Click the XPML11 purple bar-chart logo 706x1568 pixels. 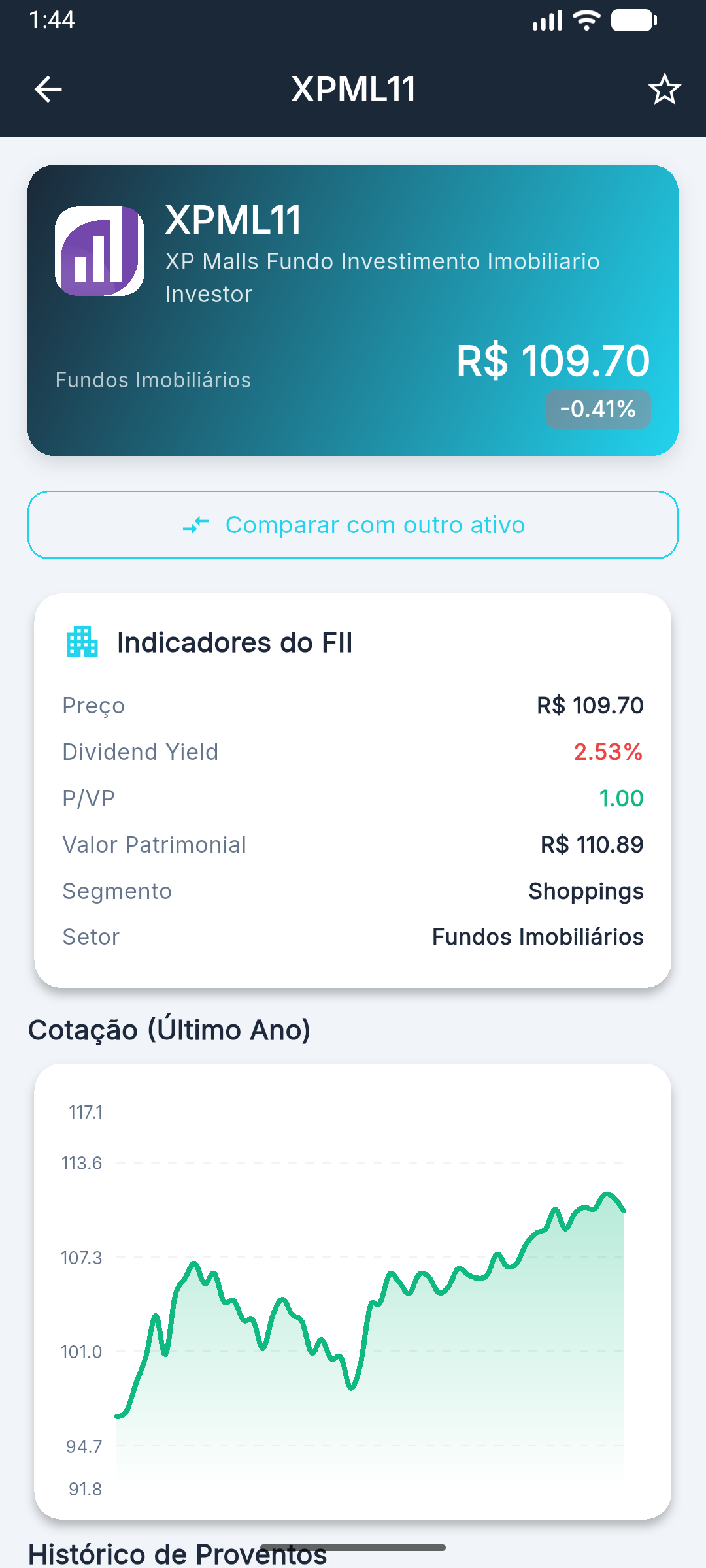point(99,252)
